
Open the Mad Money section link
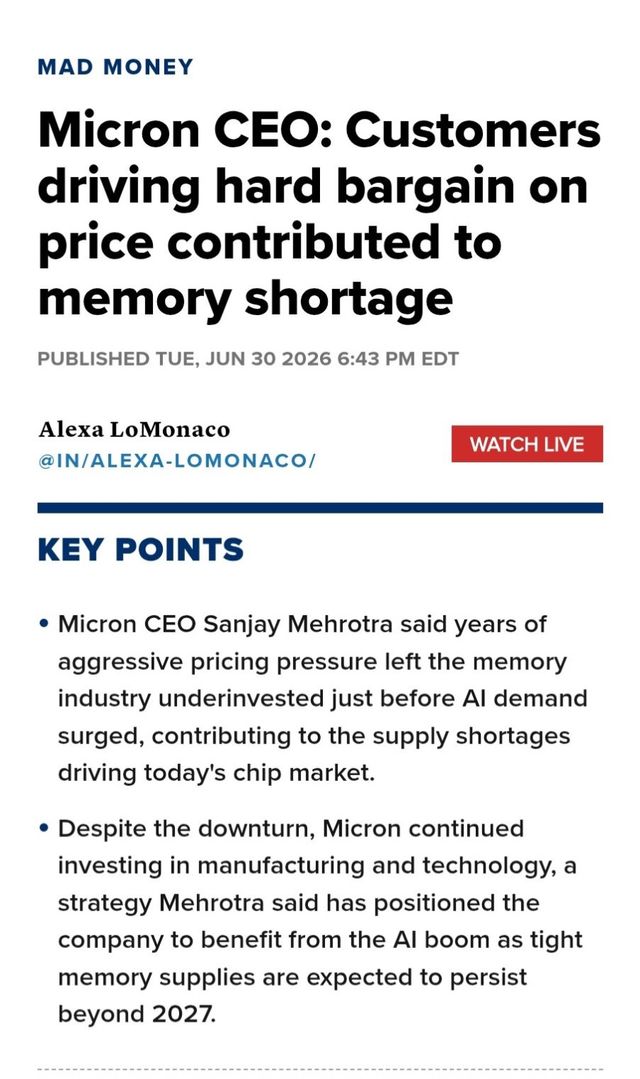click(115, 67)
